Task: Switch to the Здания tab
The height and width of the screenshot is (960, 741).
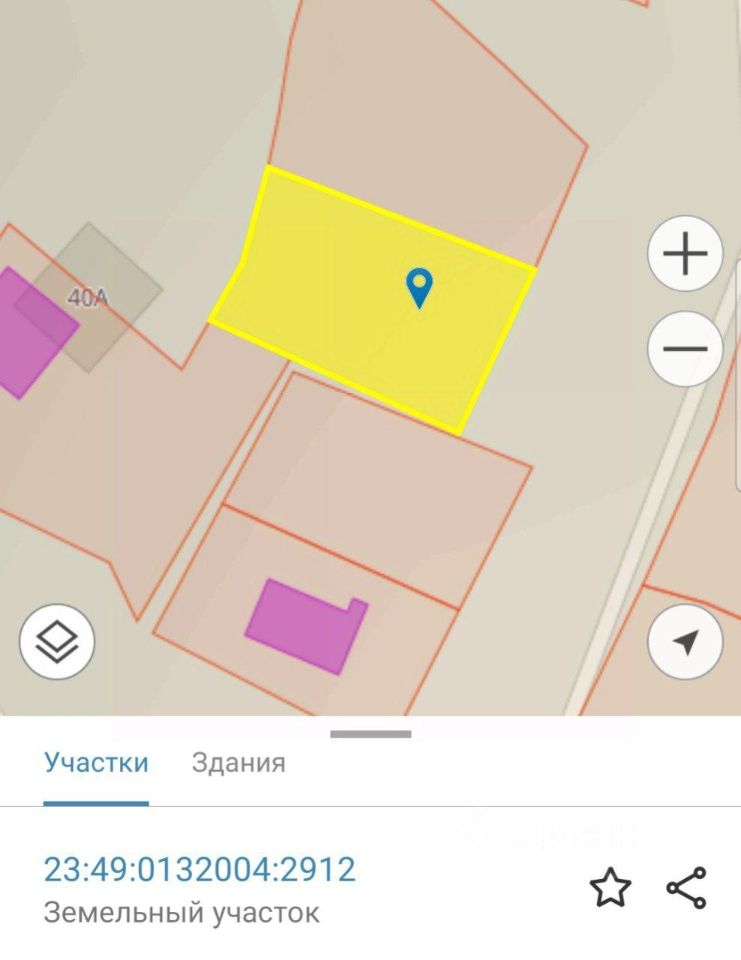Action: point(238,763)
